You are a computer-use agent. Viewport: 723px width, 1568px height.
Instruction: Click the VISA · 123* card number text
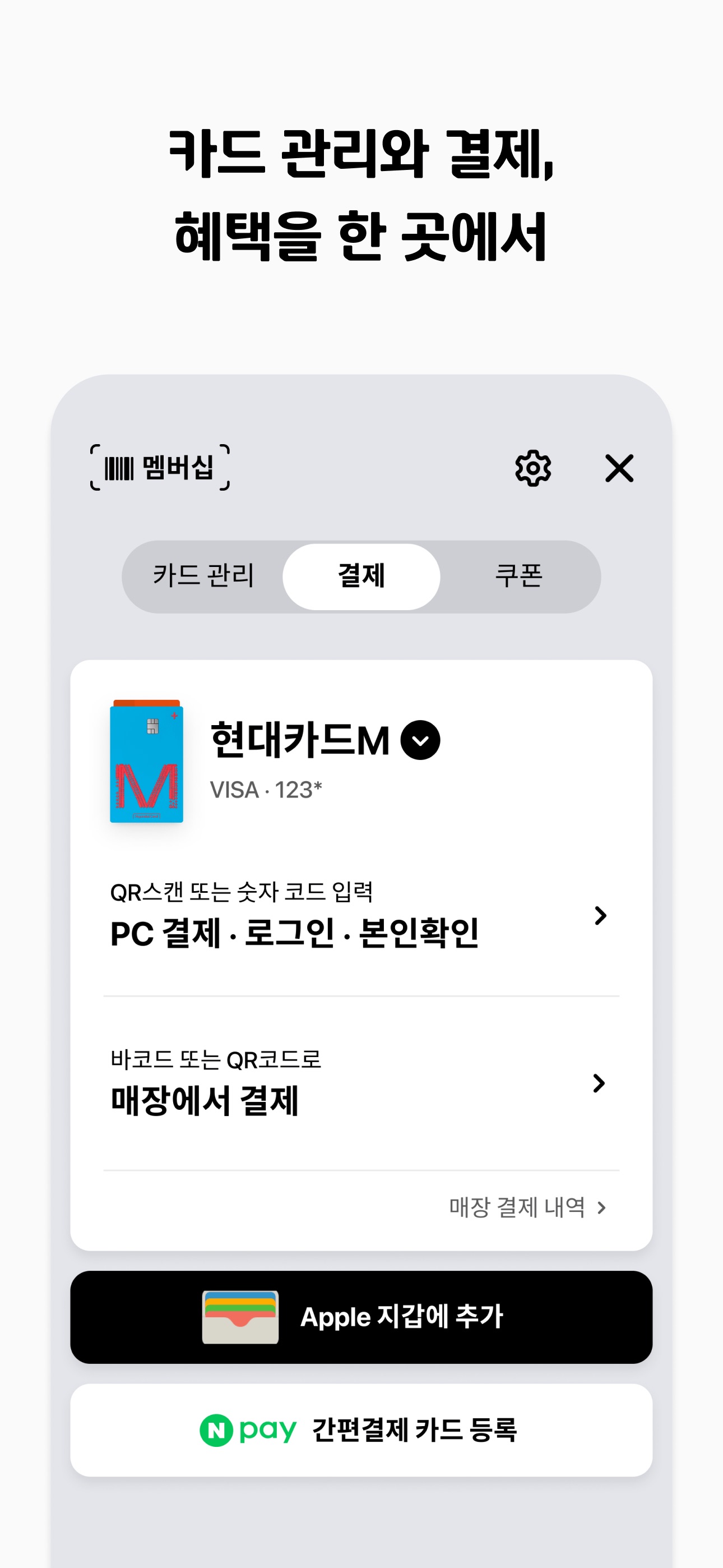[x=267, y=788]
